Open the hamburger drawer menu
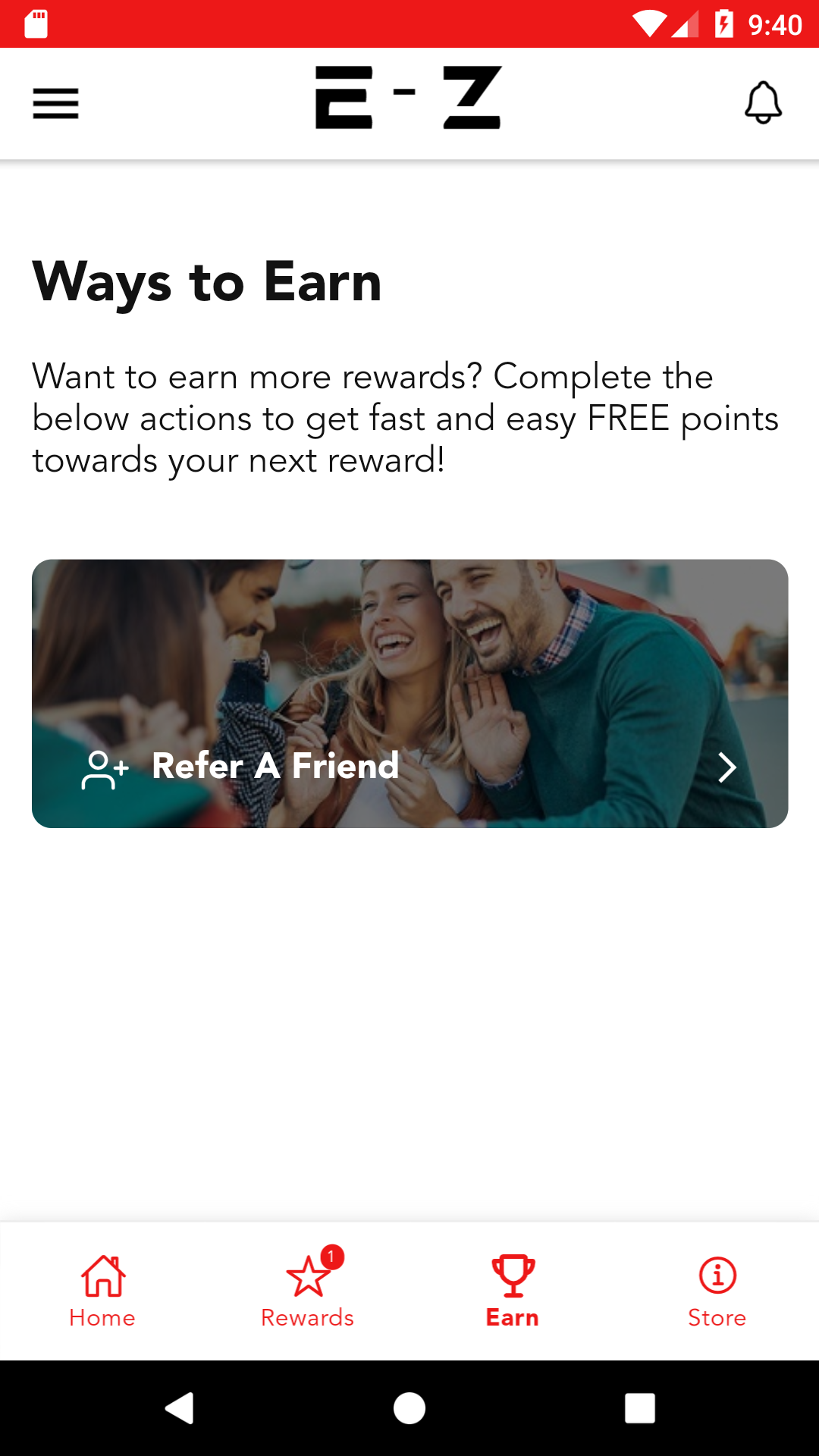 (55, 103)
